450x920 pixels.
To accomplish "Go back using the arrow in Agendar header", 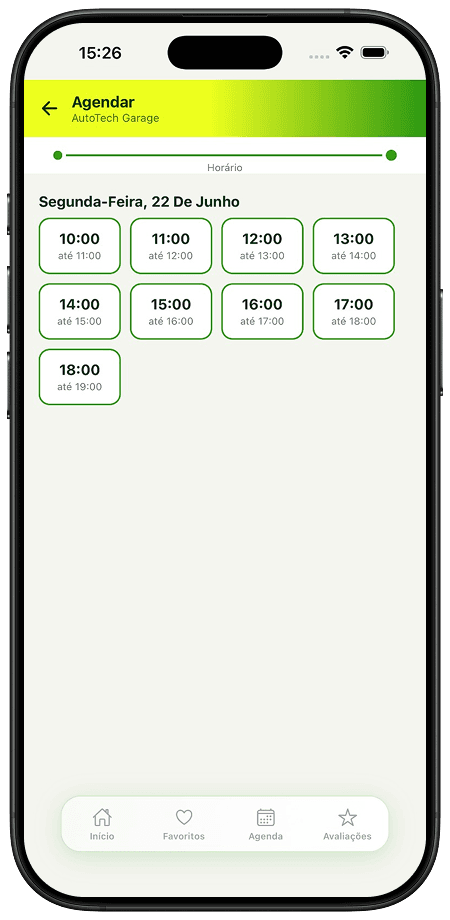I will click(x=49, y=109).
